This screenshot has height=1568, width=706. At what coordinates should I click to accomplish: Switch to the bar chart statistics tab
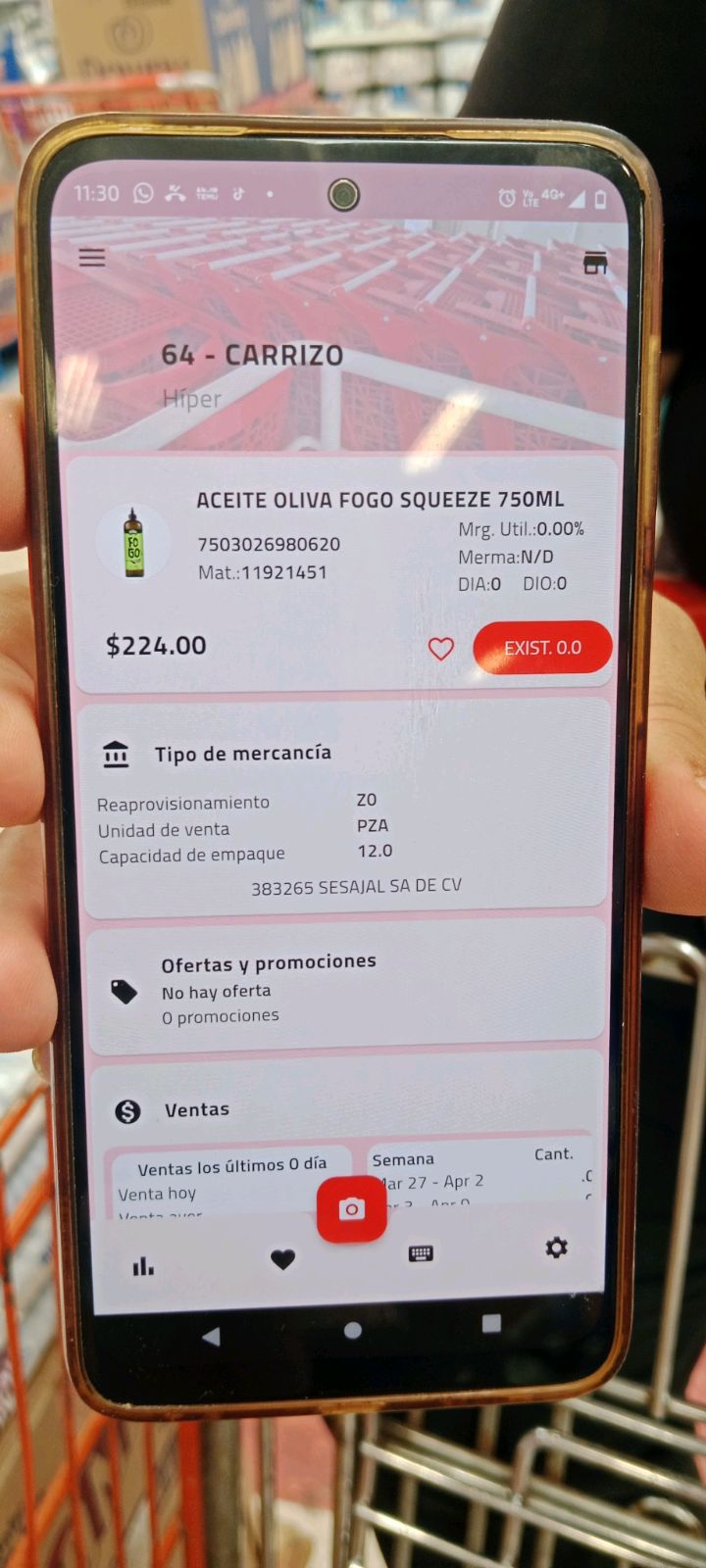(x=143, y=1266)
